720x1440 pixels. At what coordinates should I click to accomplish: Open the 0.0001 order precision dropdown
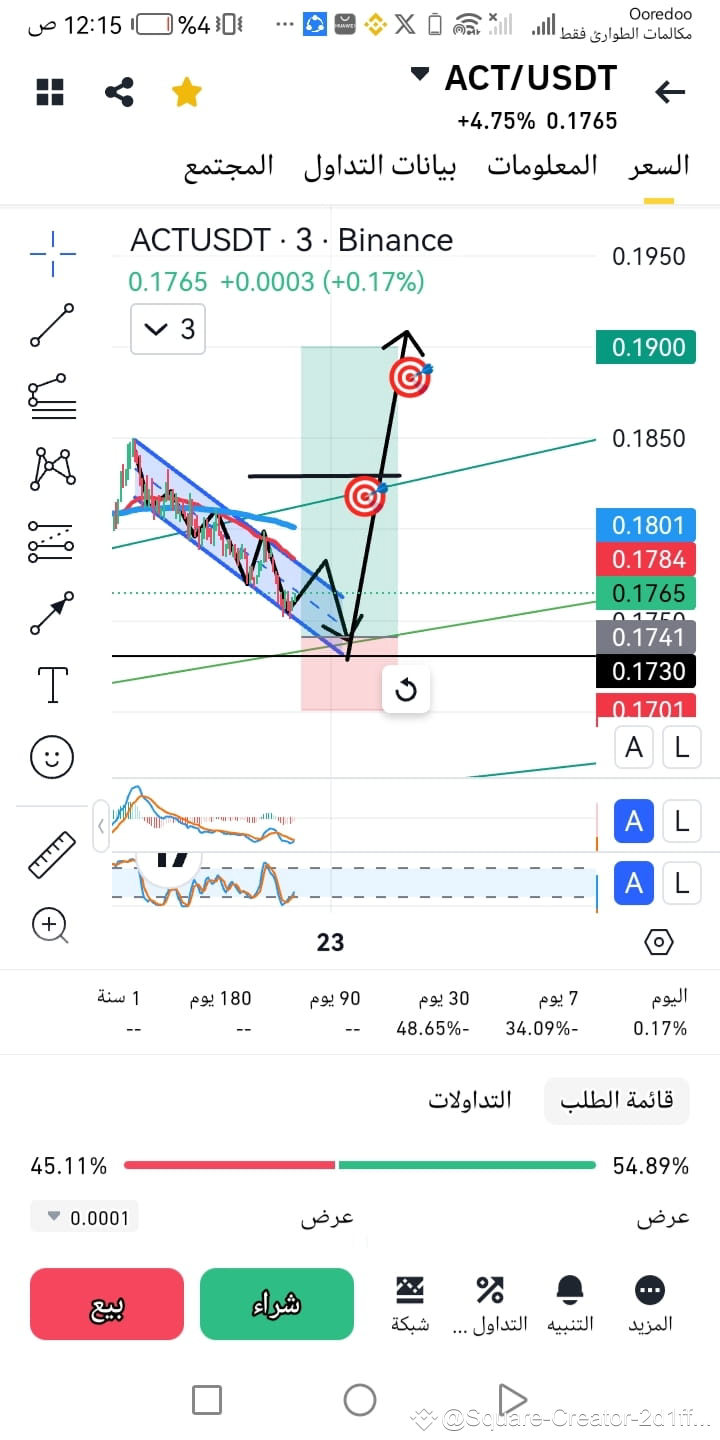tap(84, 1217)
